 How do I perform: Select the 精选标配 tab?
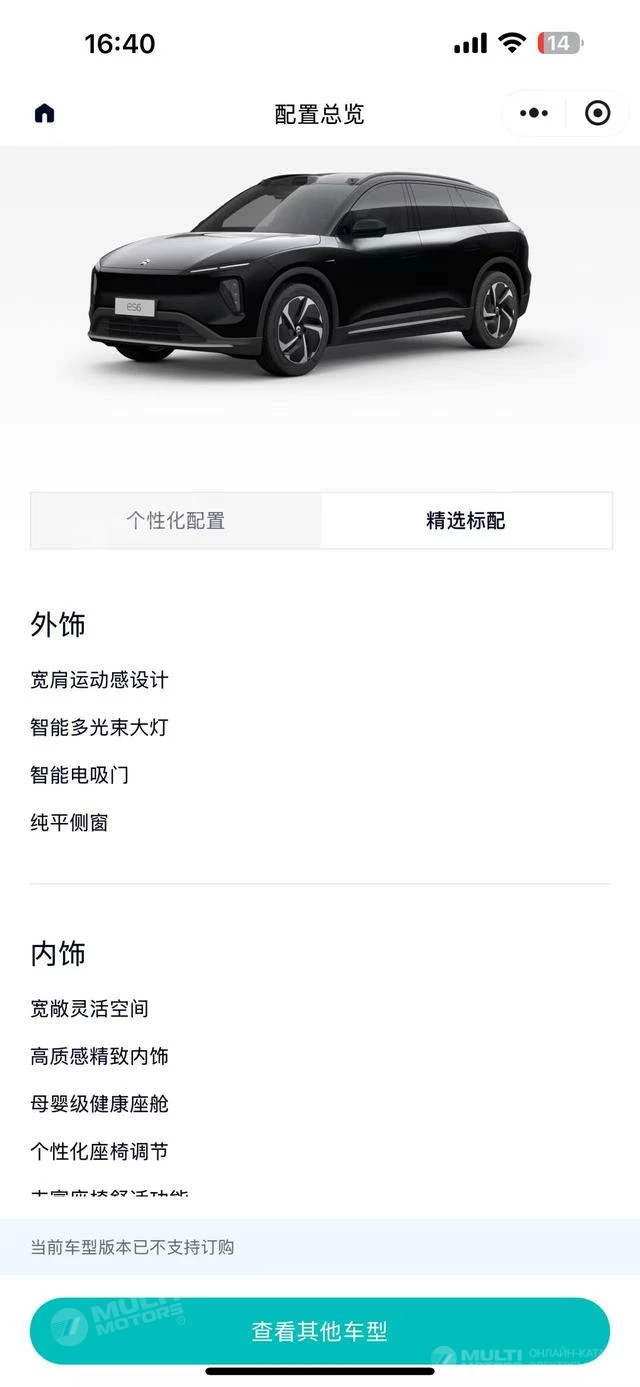[466, 521]
